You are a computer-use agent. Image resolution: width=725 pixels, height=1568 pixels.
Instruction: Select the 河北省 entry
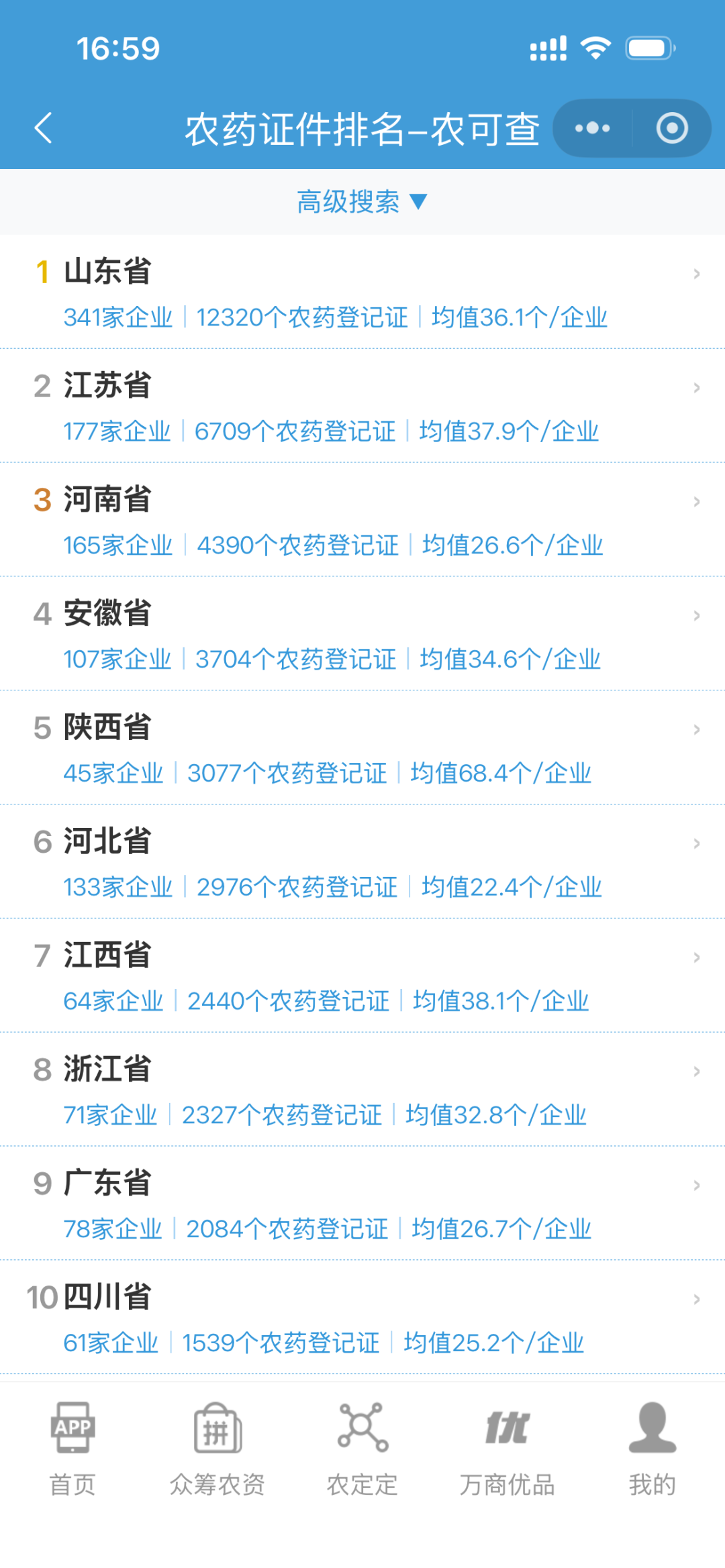[x=362, y=862]
